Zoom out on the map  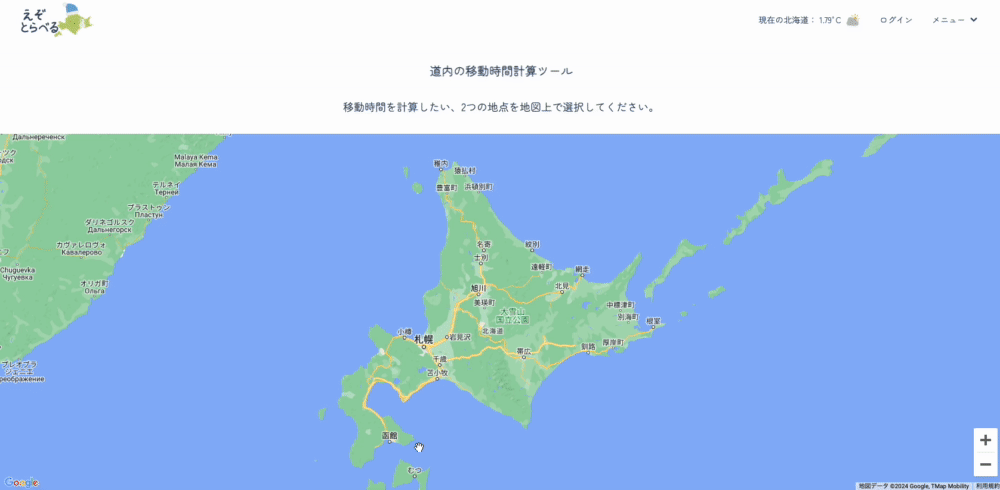pos(985,464)
